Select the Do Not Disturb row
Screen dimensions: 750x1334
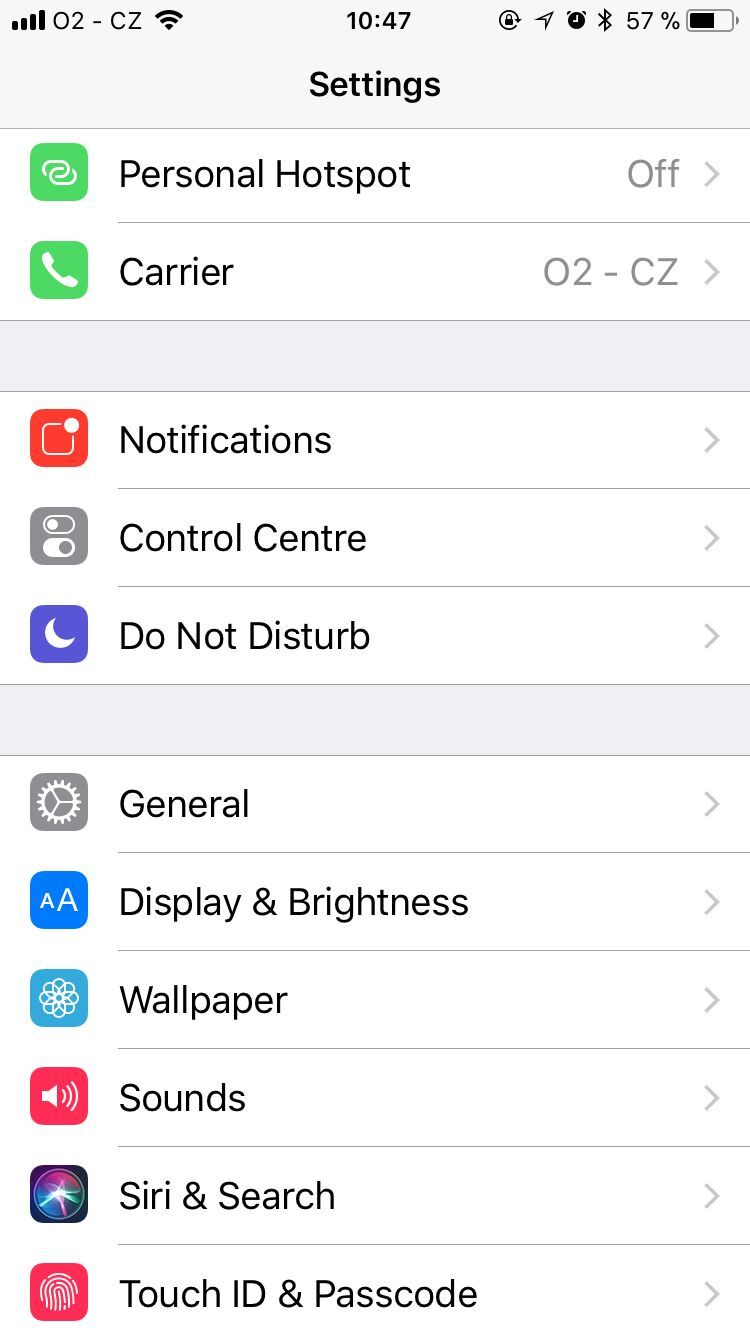[375, 635]
